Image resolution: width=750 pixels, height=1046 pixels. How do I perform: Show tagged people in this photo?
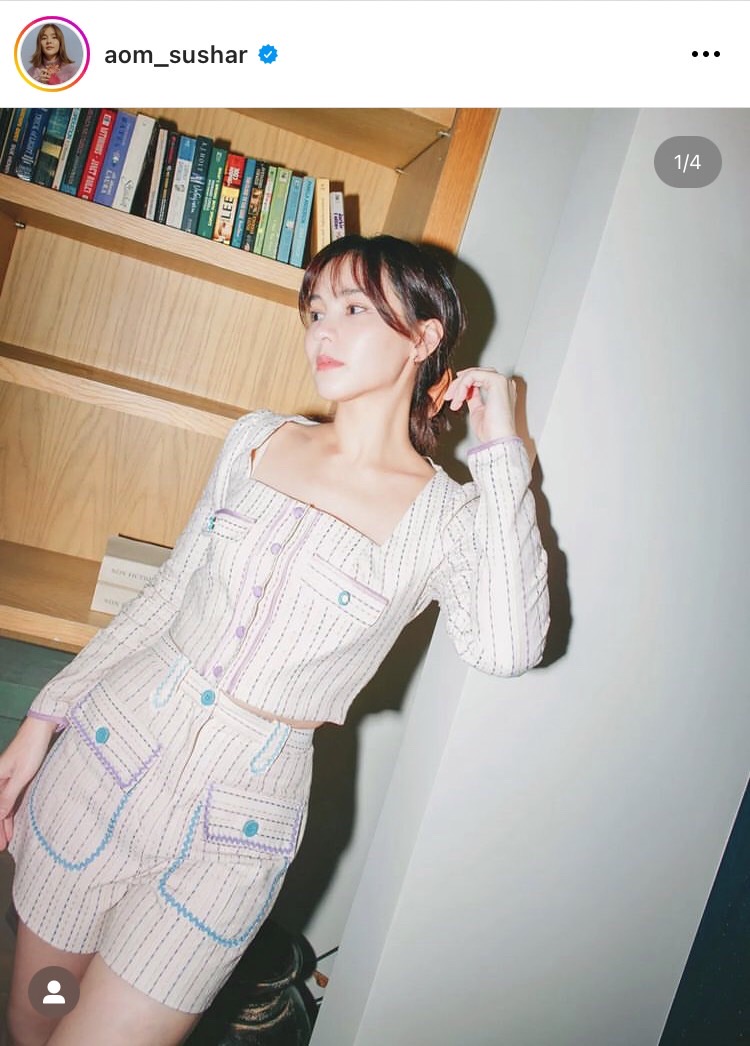click(54, 991)
